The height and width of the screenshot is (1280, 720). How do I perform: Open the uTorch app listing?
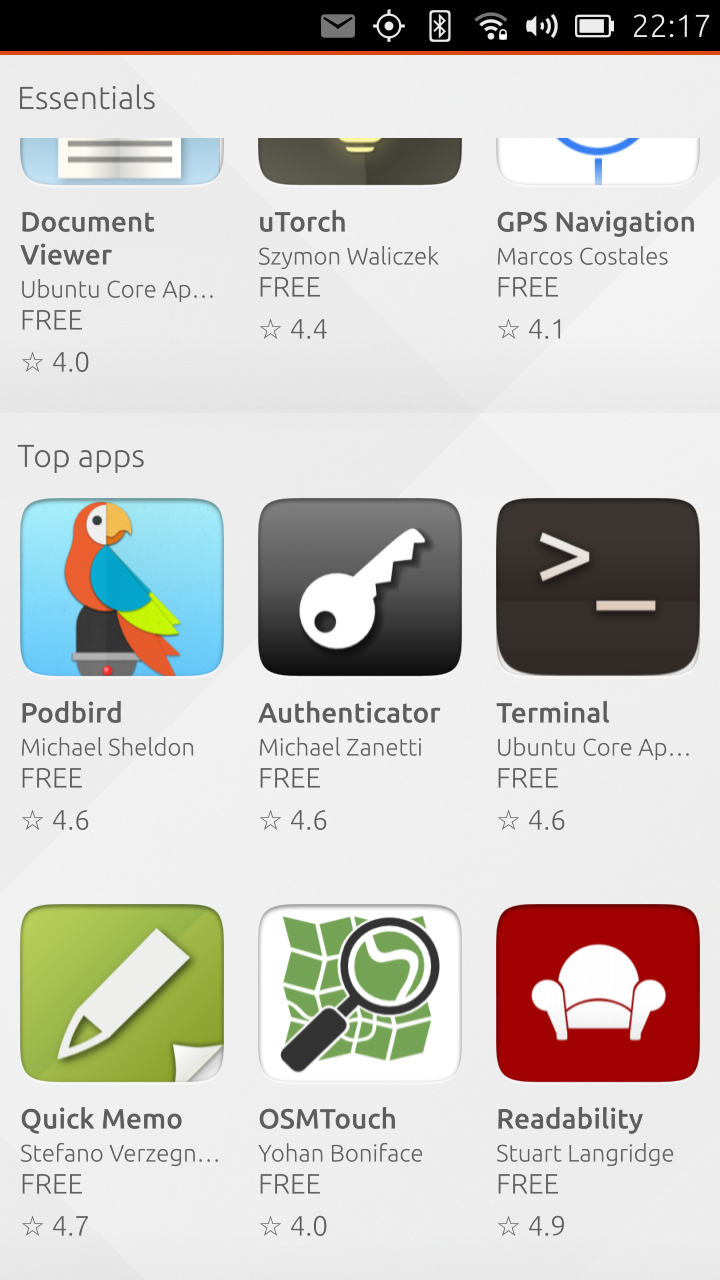point(360,242)
